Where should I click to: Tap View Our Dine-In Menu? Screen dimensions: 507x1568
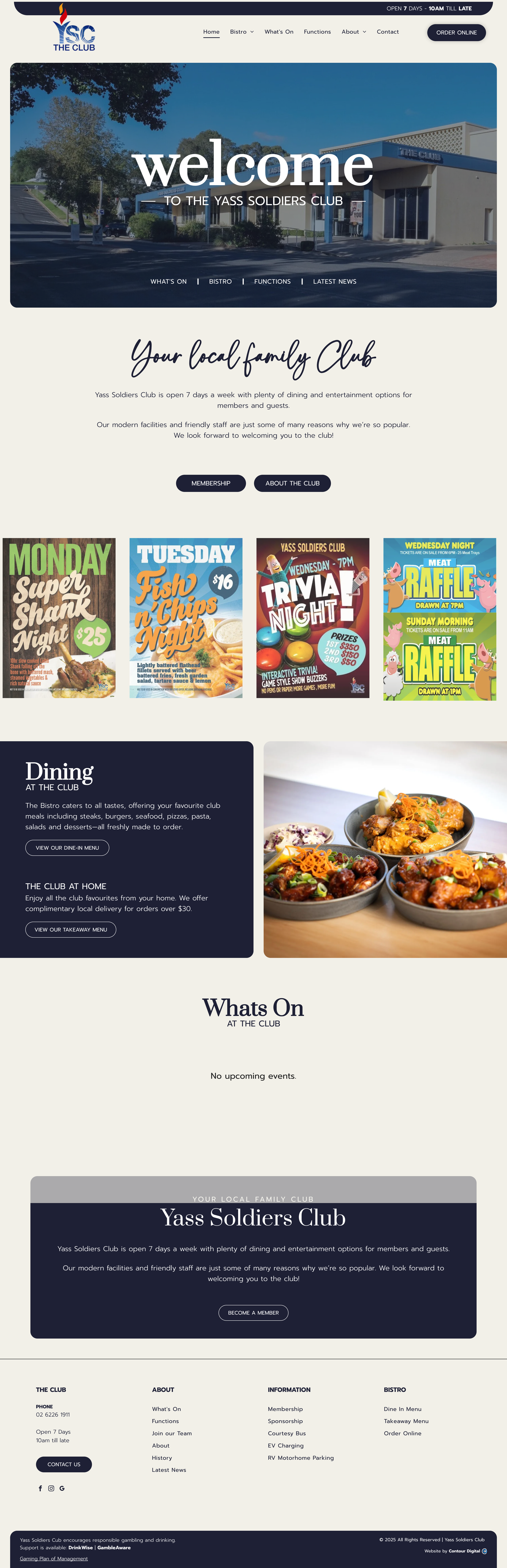(x=67, y=848)
